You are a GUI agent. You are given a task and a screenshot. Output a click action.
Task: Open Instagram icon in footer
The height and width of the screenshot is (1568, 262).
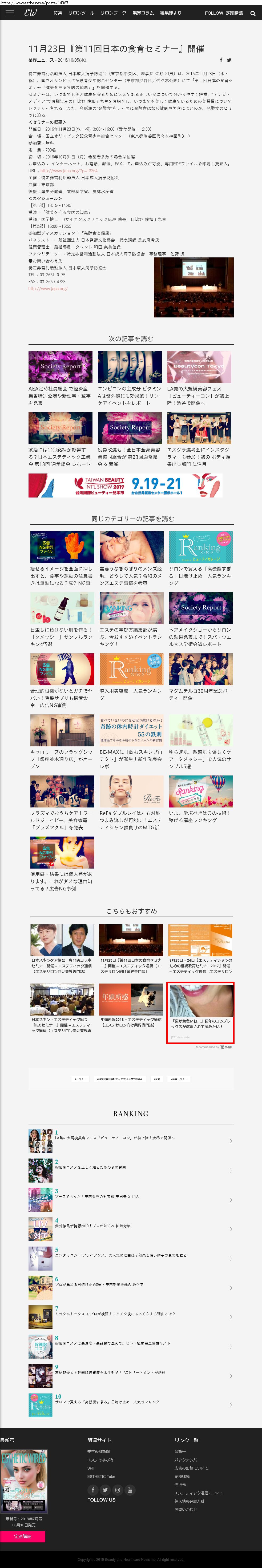point(117,1490)
